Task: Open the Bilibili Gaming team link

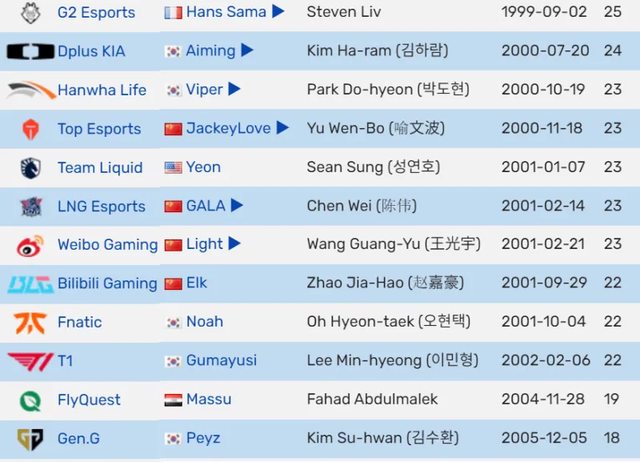Action: tap(107, 284)
